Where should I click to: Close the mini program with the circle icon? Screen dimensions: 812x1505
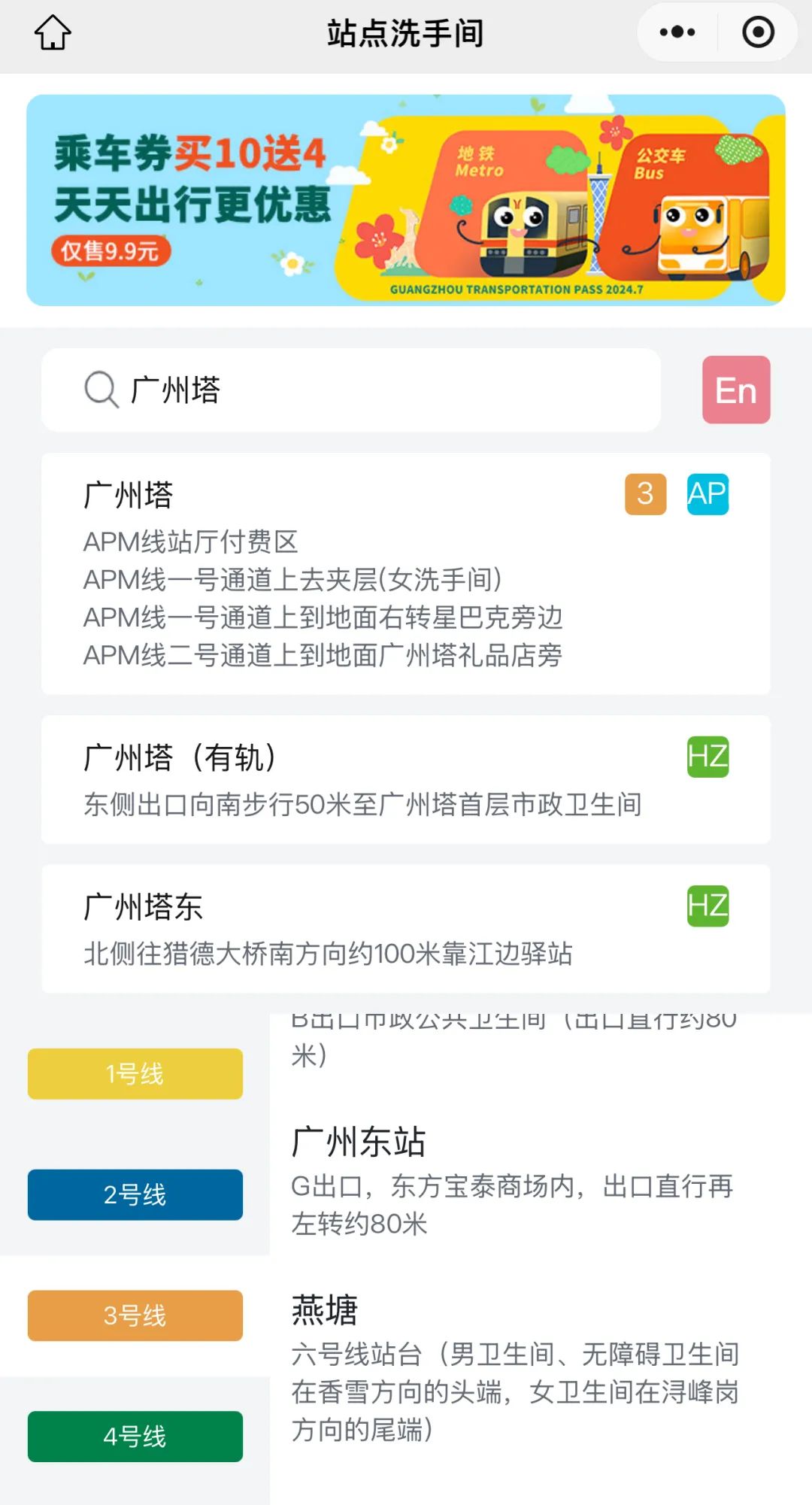click(x=758, y=32)
